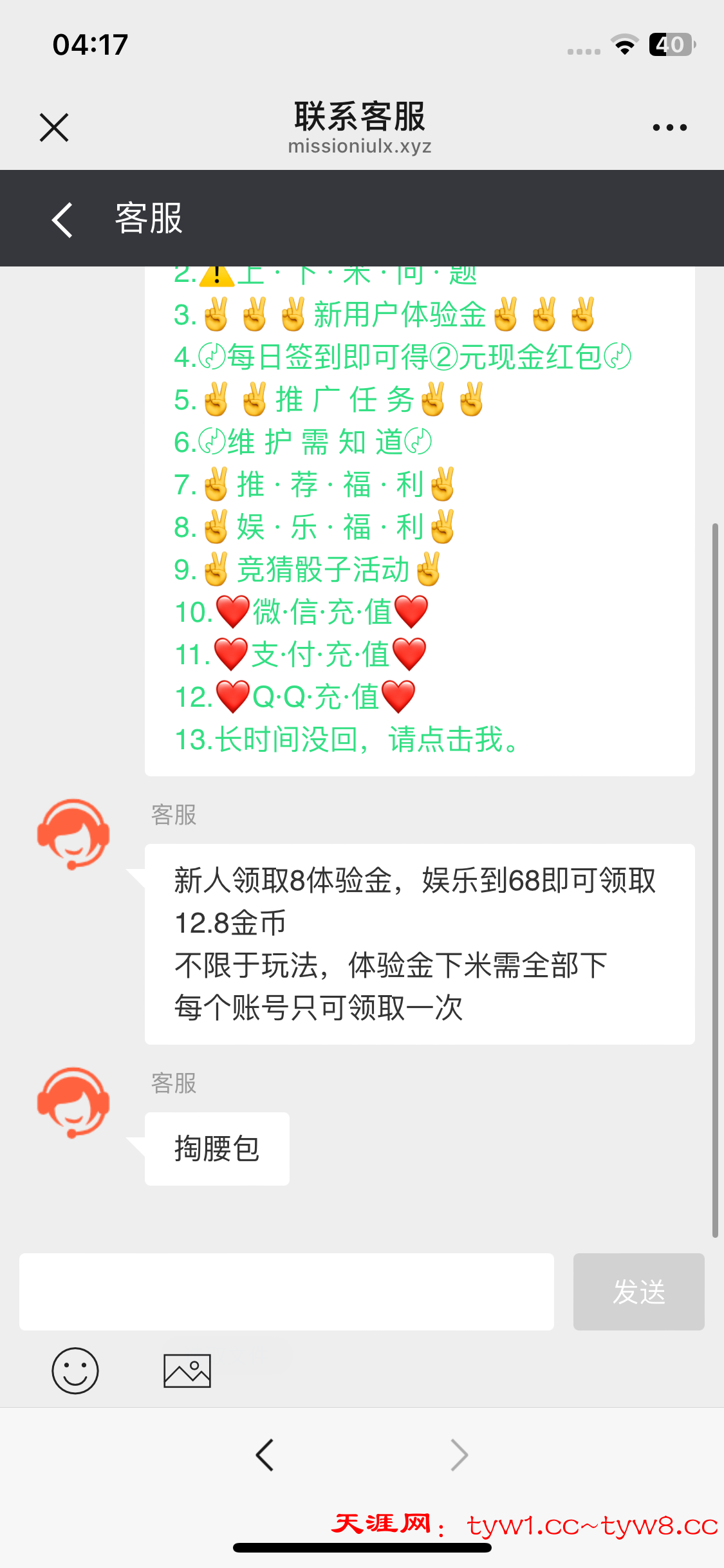This screenshot has width=724, height=1568.
Task: Go back from the 客服 chat header
Action: click(62, 219)
